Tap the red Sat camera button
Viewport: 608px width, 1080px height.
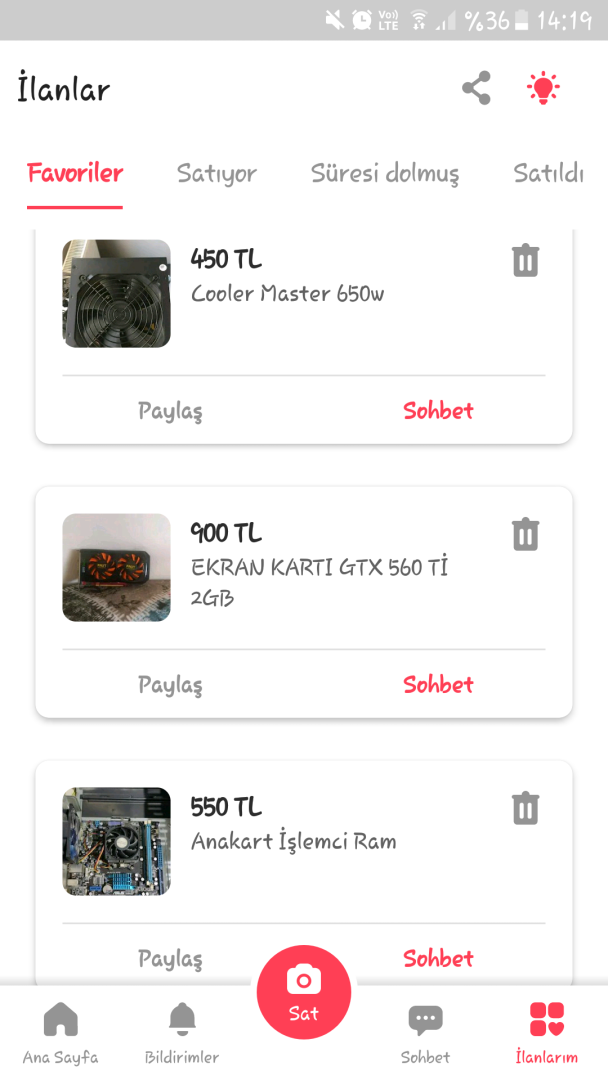click(x=304, y=992)
